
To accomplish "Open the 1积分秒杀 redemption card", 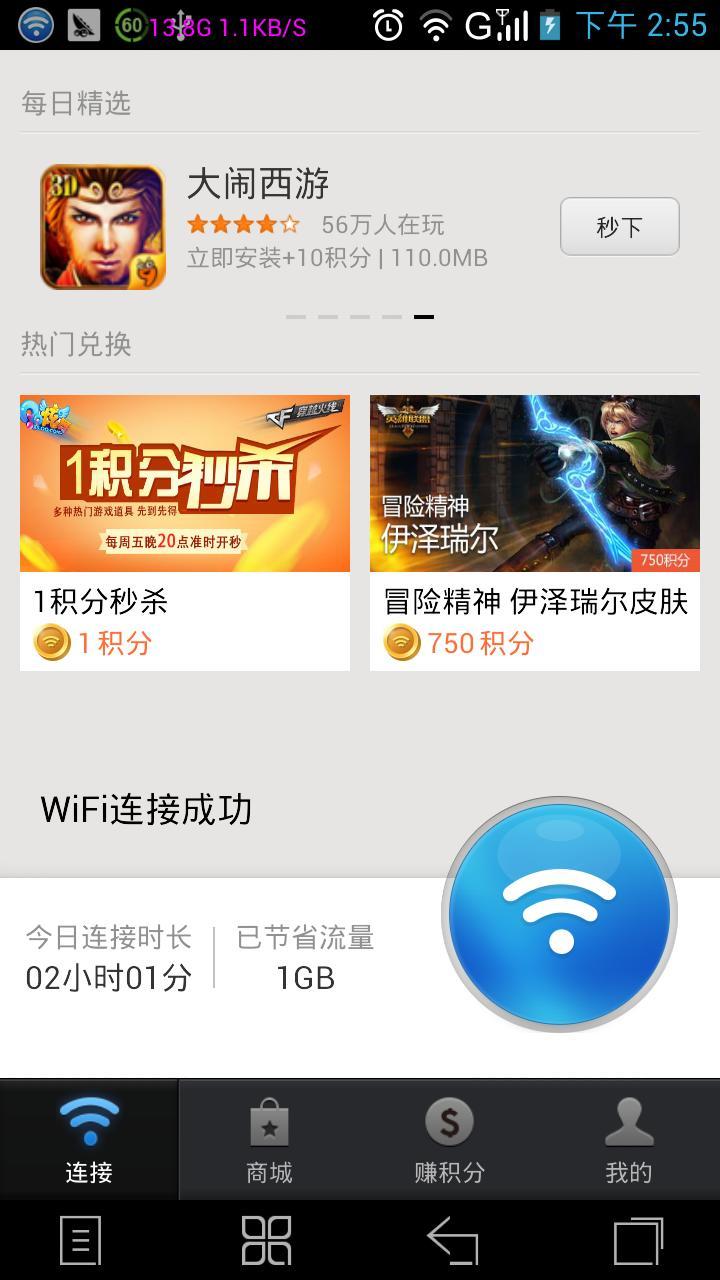I will 185,532.
